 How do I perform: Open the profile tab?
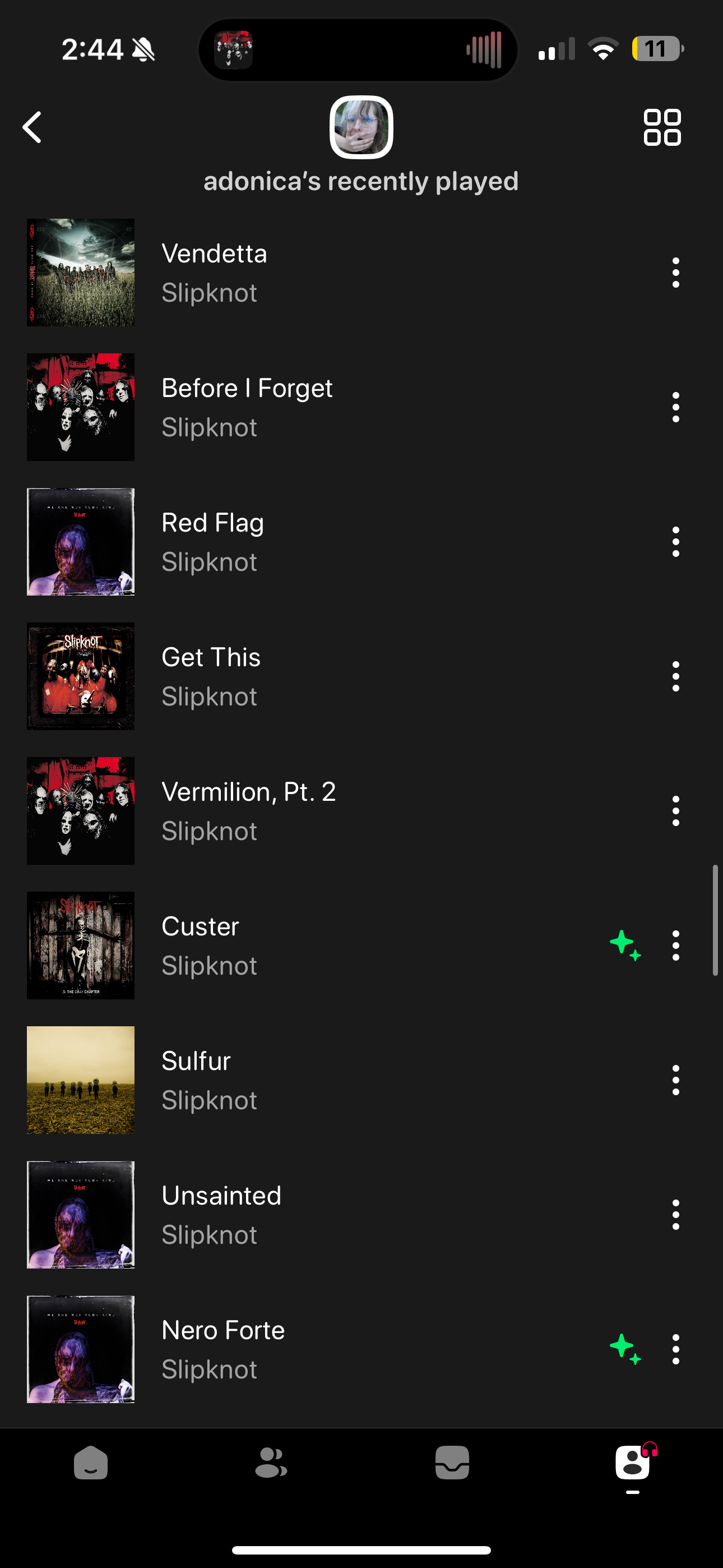coord(632,1462)
